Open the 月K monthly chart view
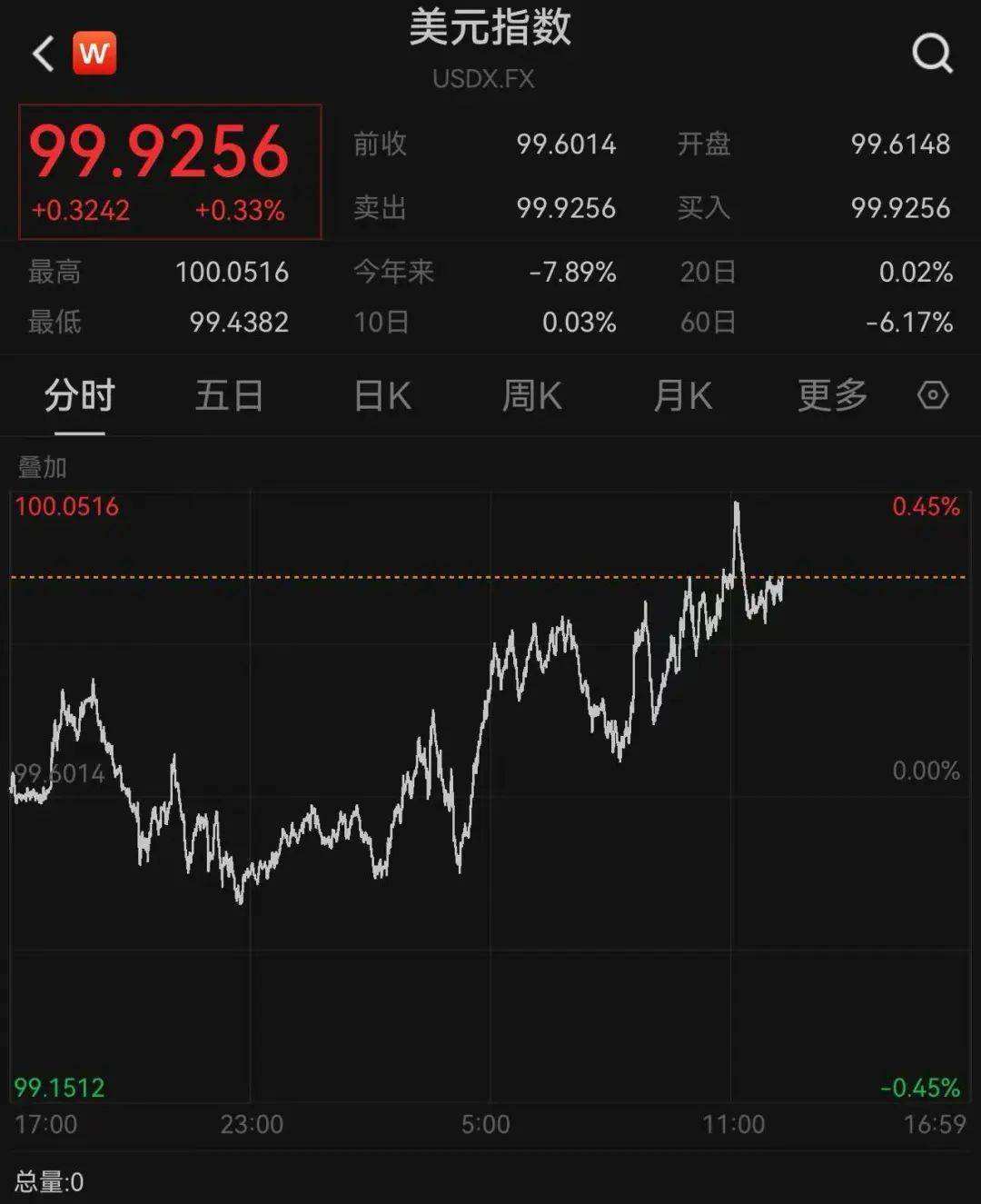Image resolution: width=981 pixels, height=1204 pixels. coord(682,396)
